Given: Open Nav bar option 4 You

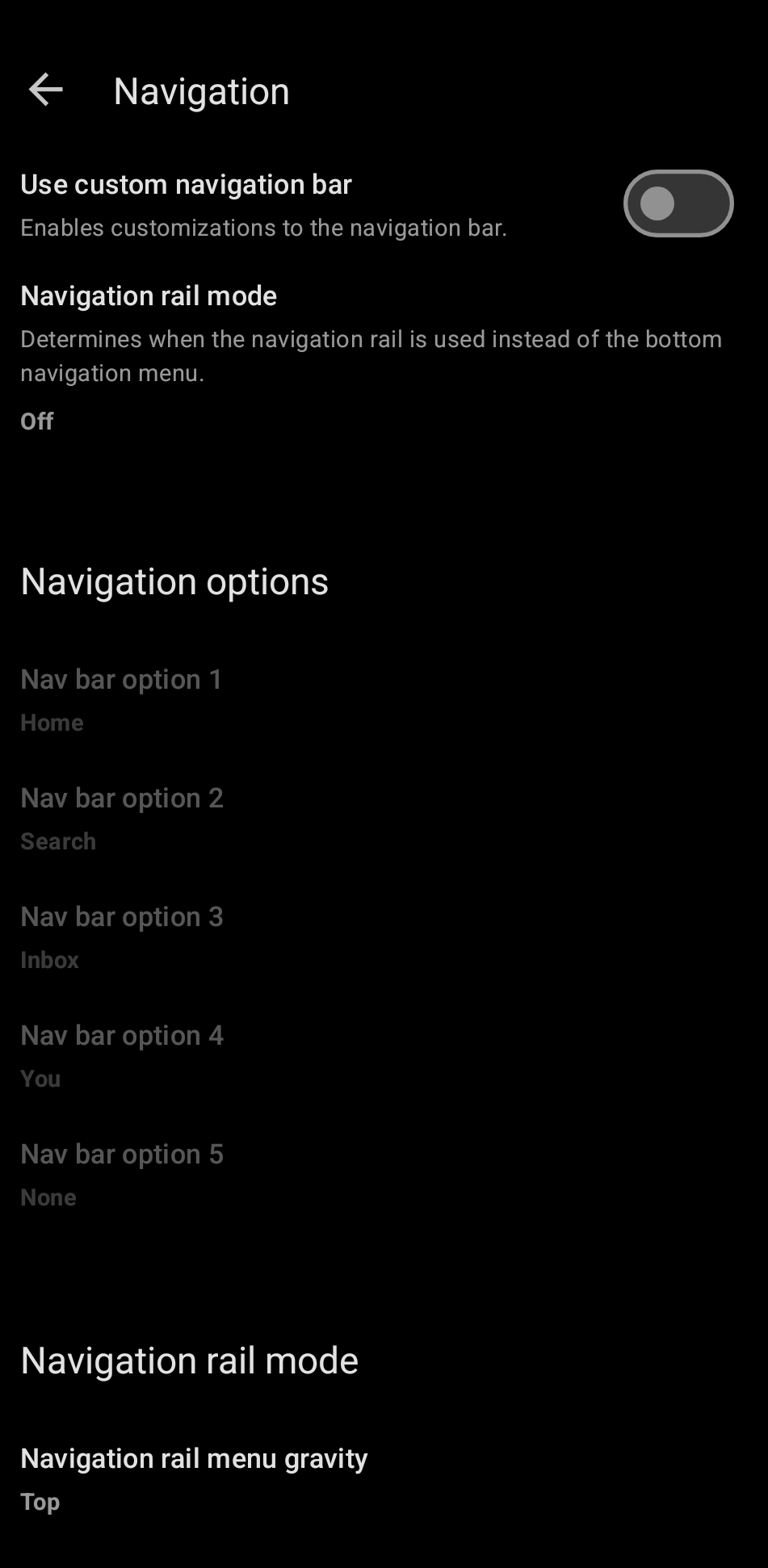Looking at the screenshot, I should pos(384,1056).
